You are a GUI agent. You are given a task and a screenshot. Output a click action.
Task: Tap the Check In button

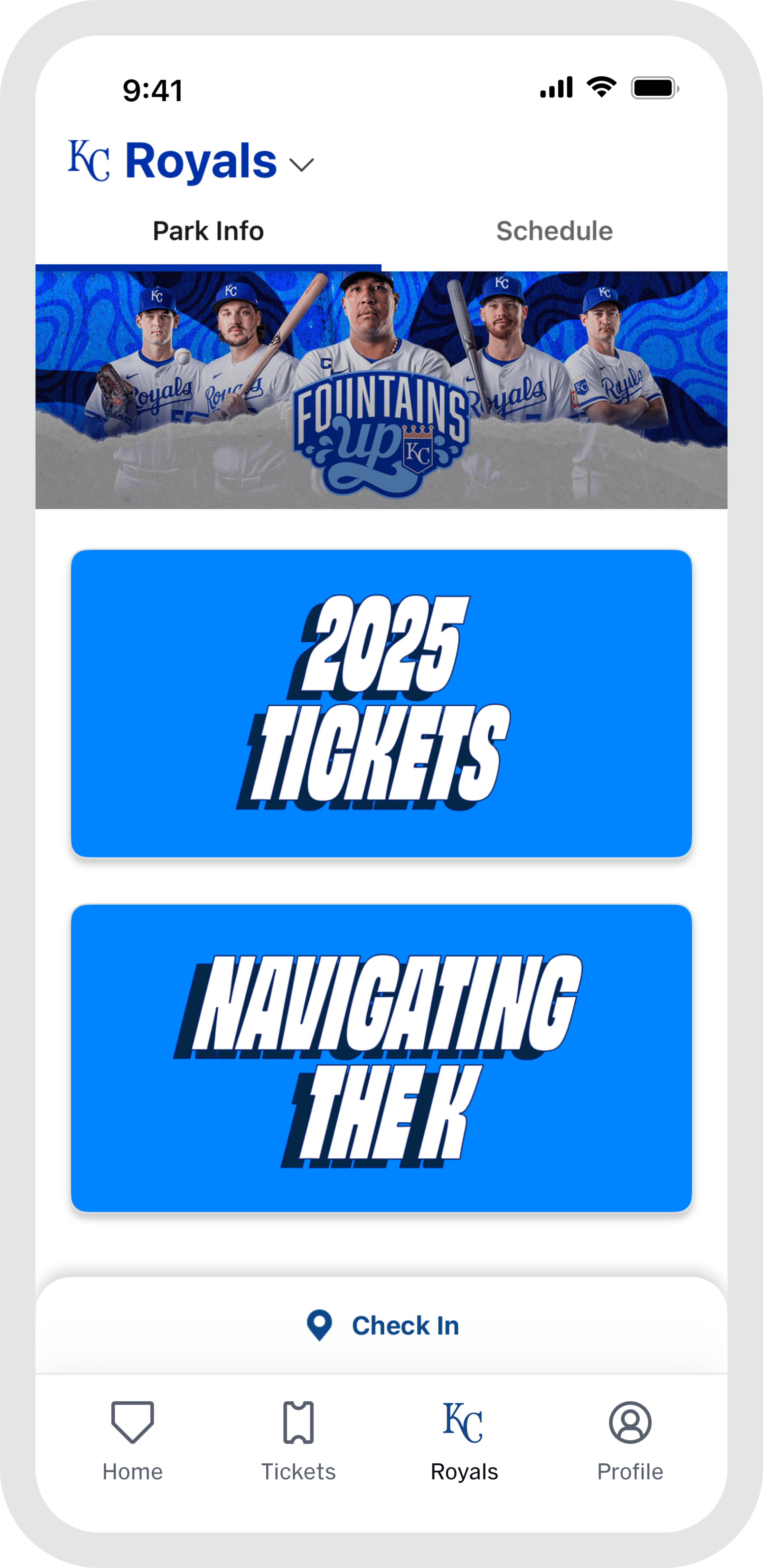[383, 1325]
